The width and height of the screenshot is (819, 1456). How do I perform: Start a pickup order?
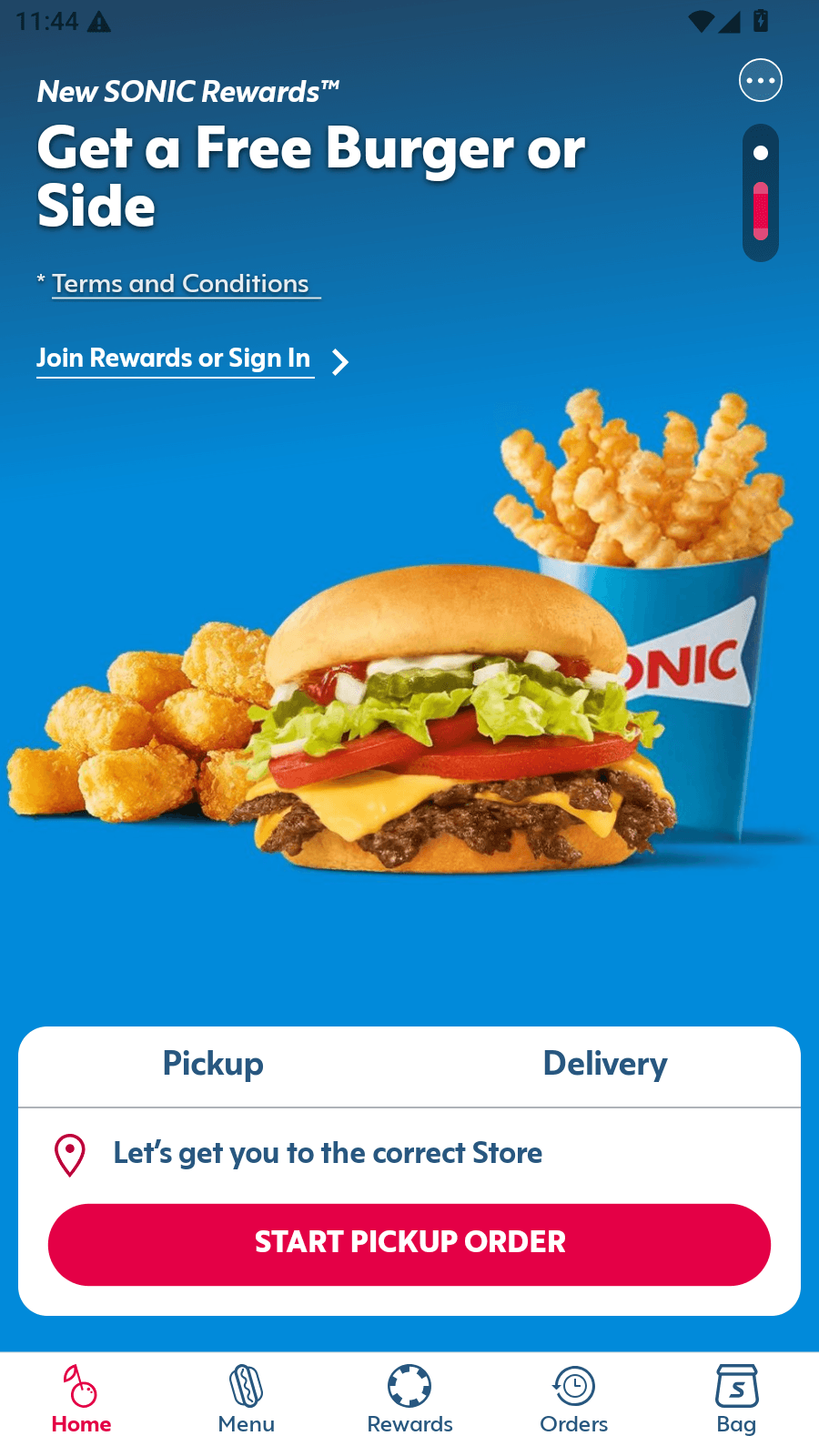click(409, 1244)
